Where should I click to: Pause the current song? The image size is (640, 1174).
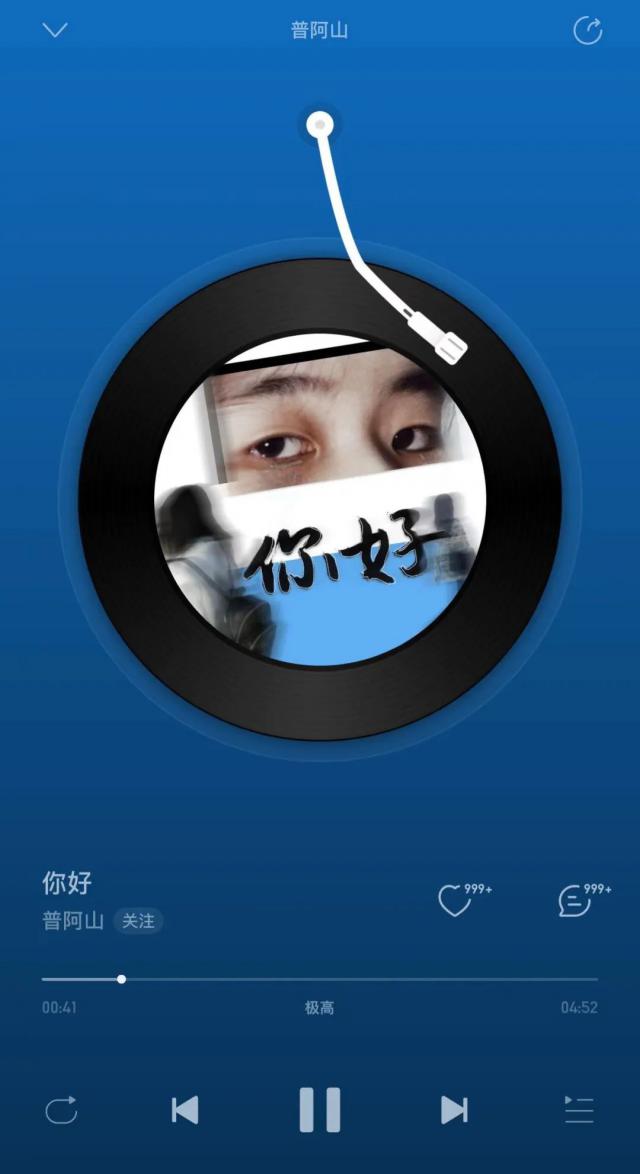pyautogui.click(x=320, y=1110)
